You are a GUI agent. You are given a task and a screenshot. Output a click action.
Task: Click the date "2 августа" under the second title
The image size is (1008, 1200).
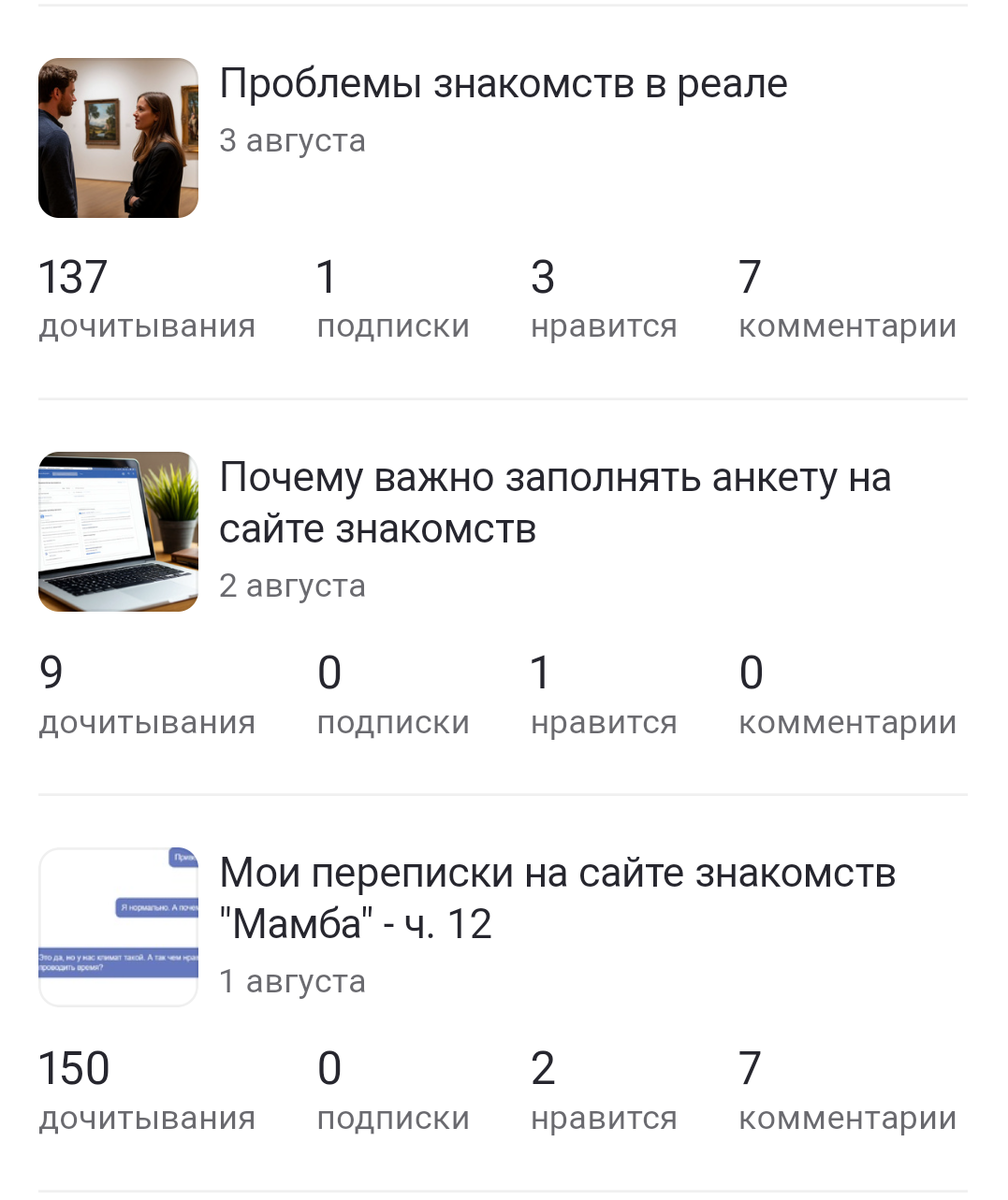click(x=292, y=585)
